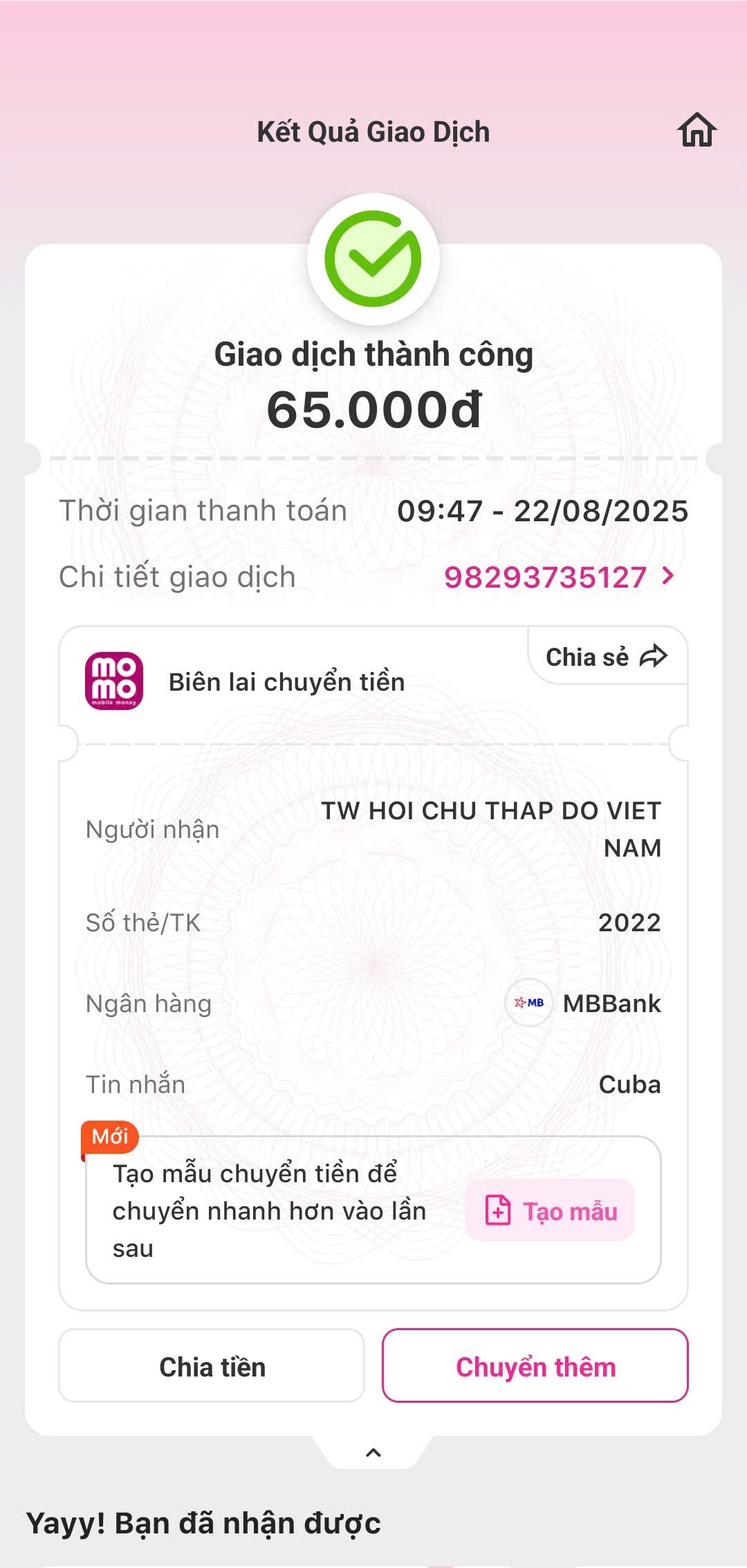Open transaction details 98293735127
Viewport: 747px width, 1568px height.
(x=559, y=577)
